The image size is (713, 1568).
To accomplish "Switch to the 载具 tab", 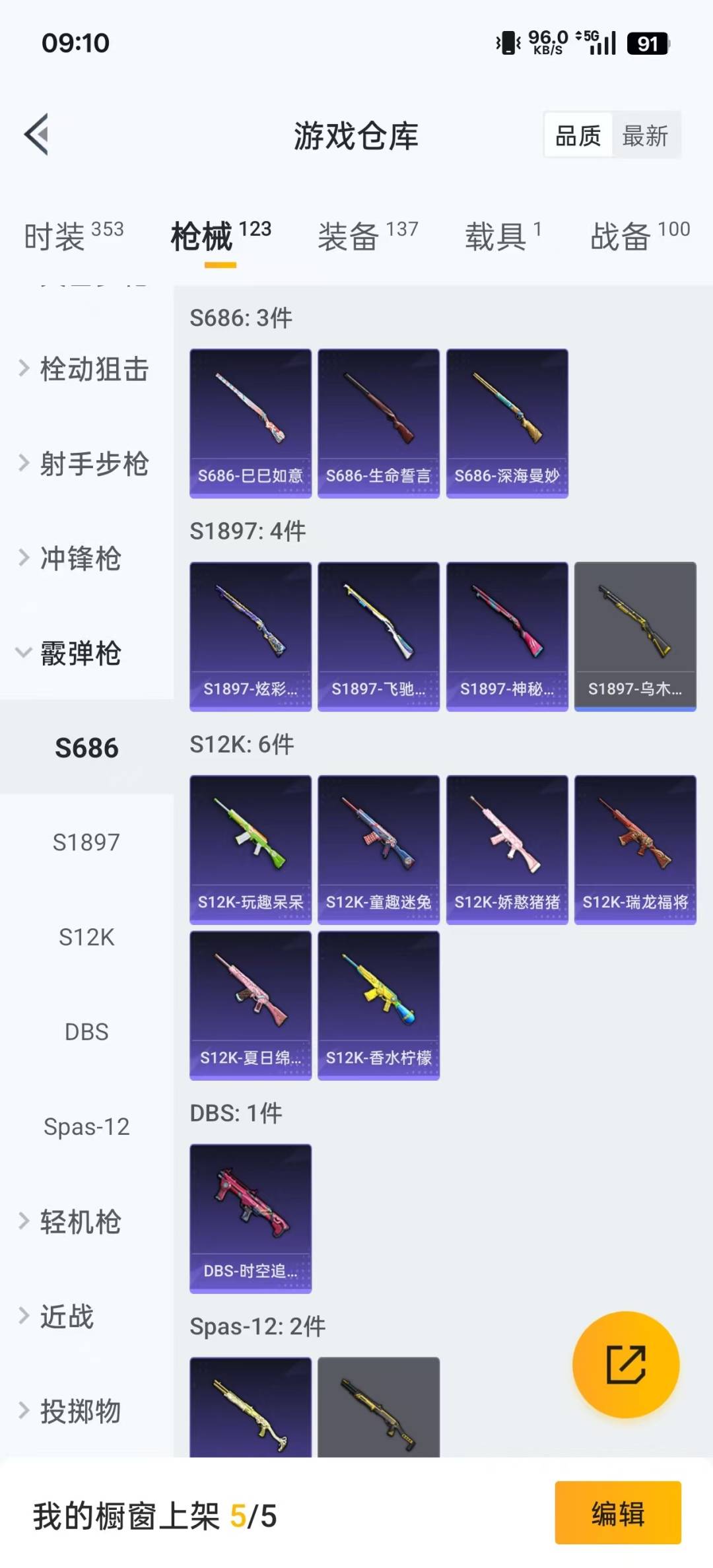I will coord(503,236).
